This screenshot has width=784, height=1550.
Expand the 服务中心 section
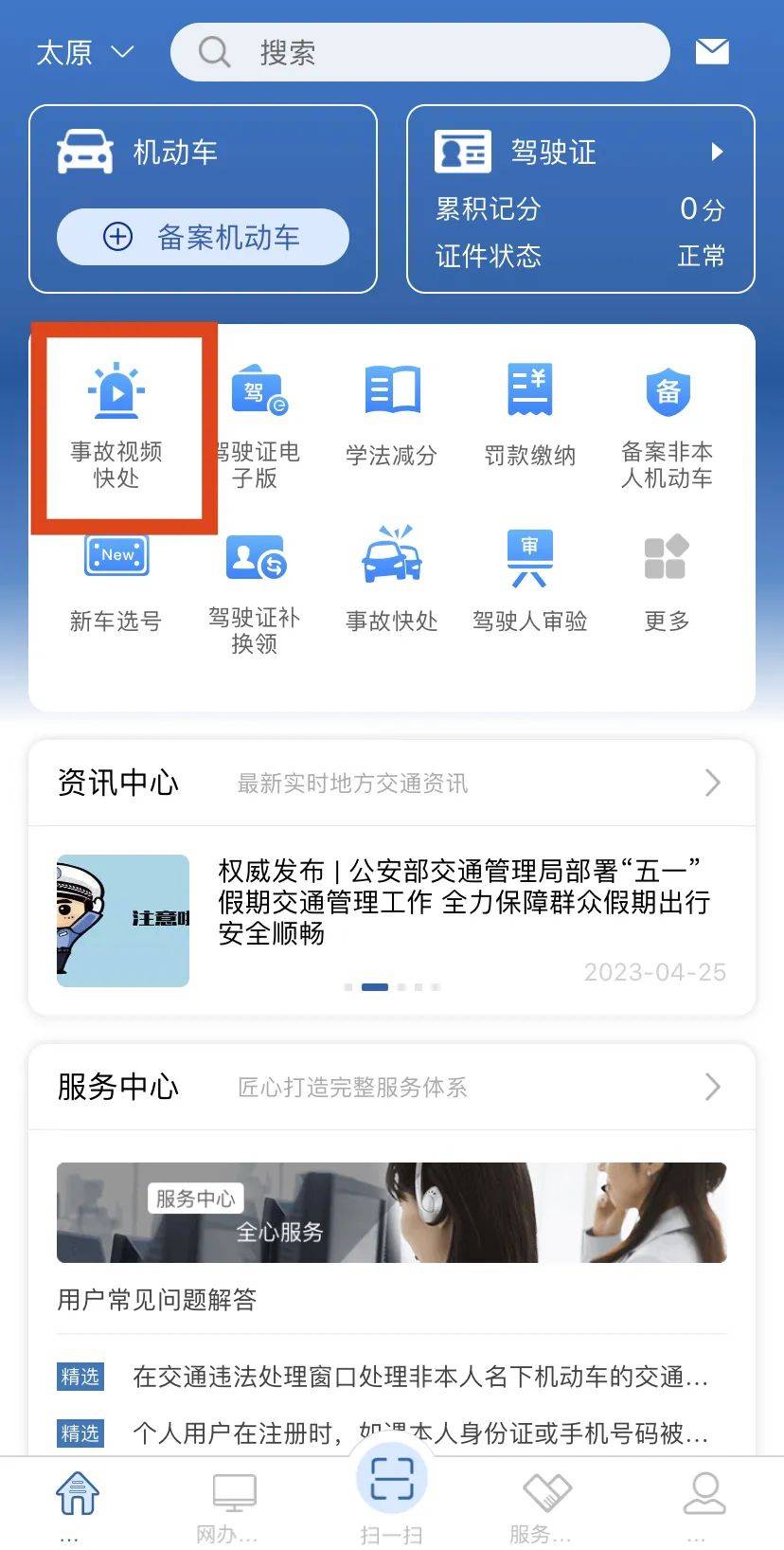tap(712, 1087)
